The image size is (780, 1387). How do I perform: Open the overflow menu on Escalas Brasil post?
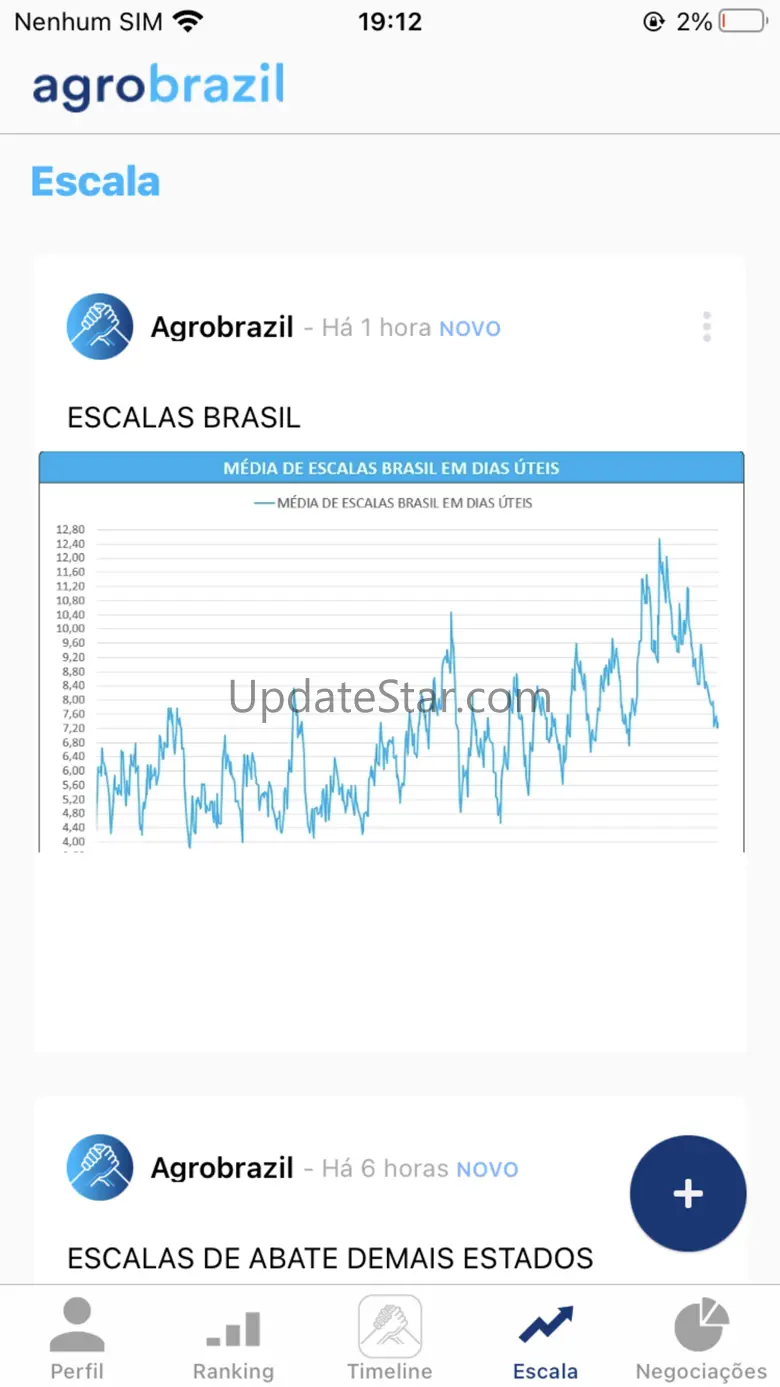(x=707, y=327)
